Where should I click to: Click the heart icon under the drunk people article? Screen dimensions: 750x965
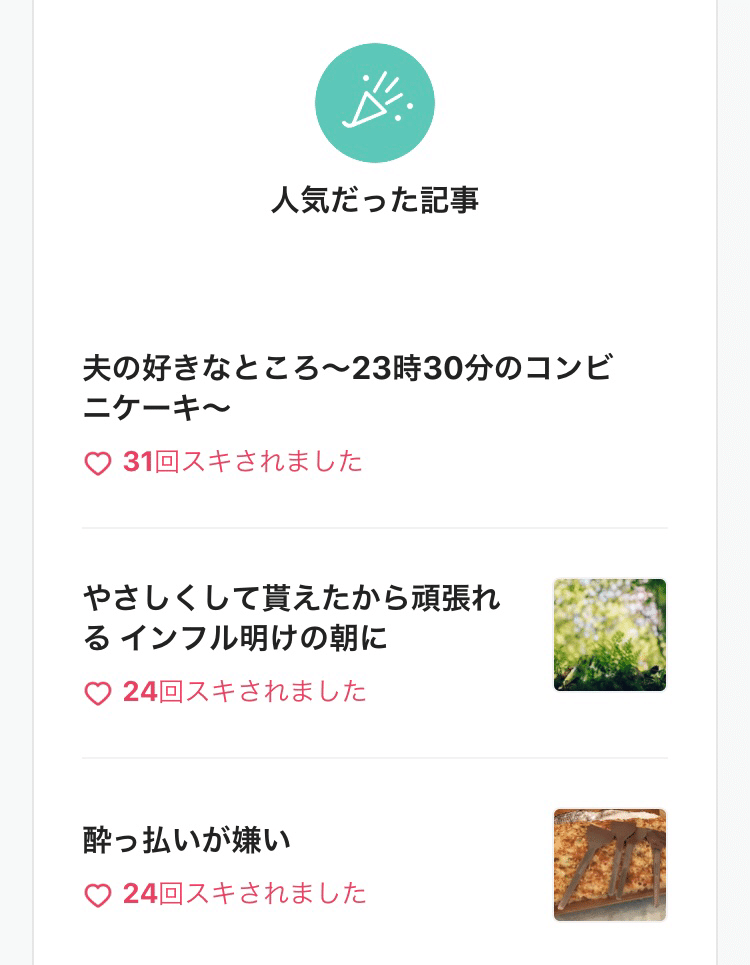point(98,893)
